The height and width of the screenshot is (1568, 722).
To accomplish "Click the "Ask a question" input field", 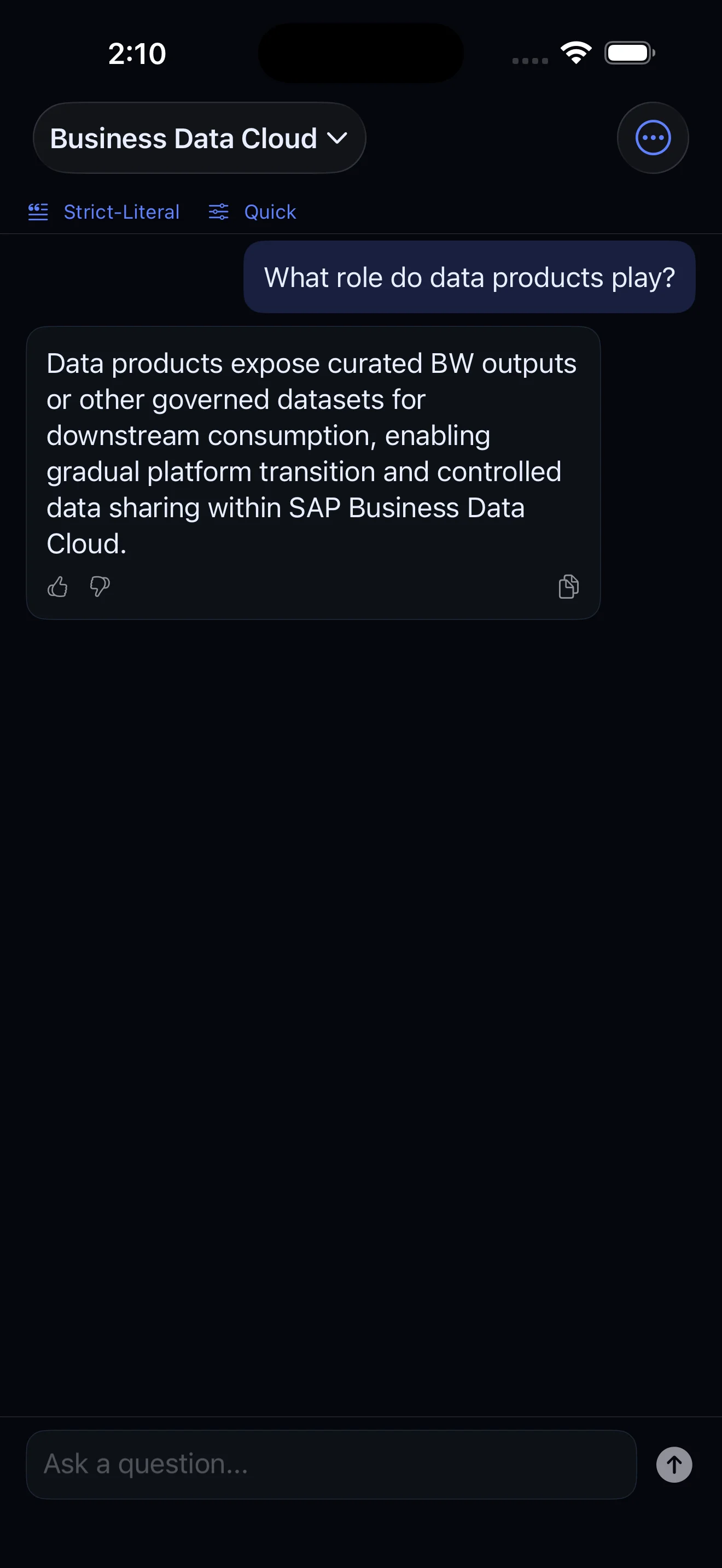I will point(332,1465).
